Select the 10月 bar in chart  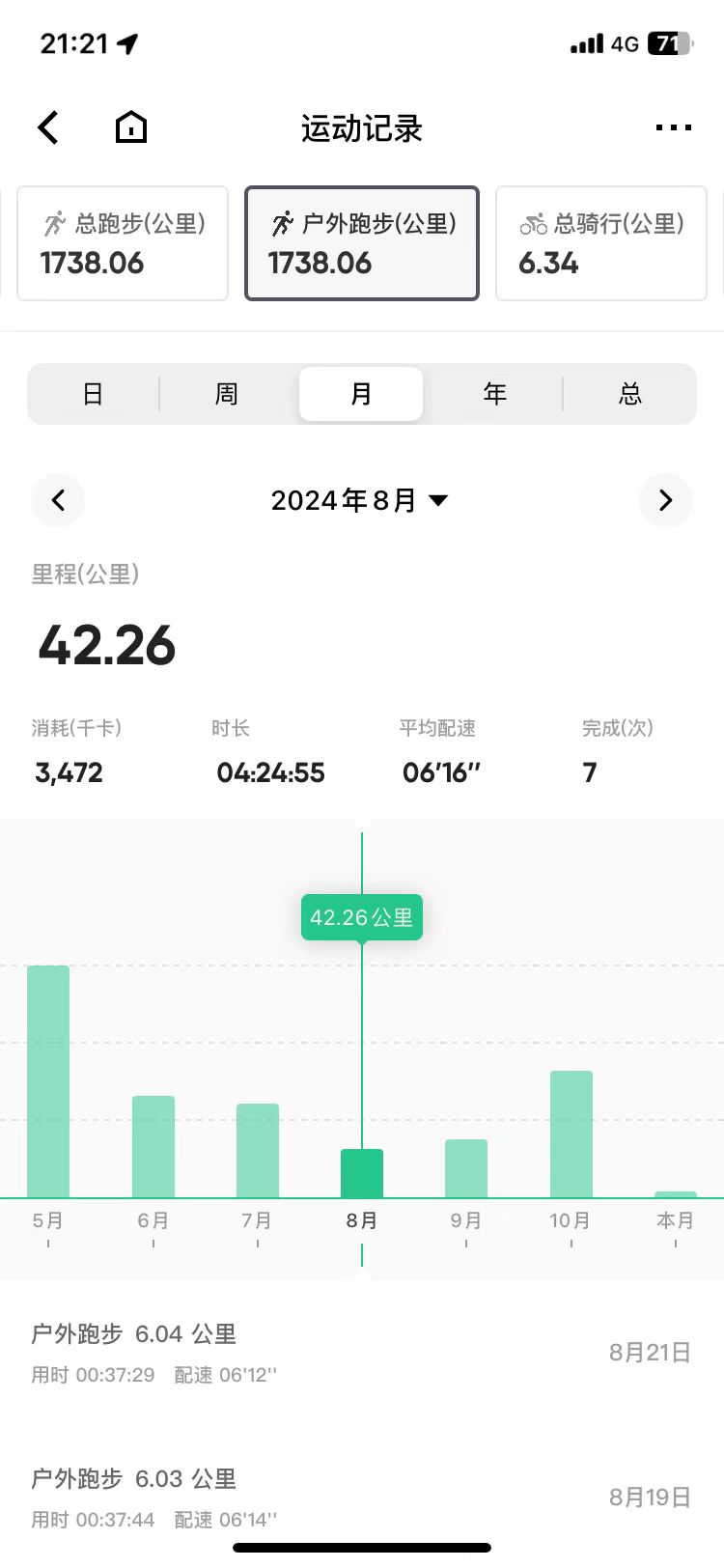point(571,1134)
